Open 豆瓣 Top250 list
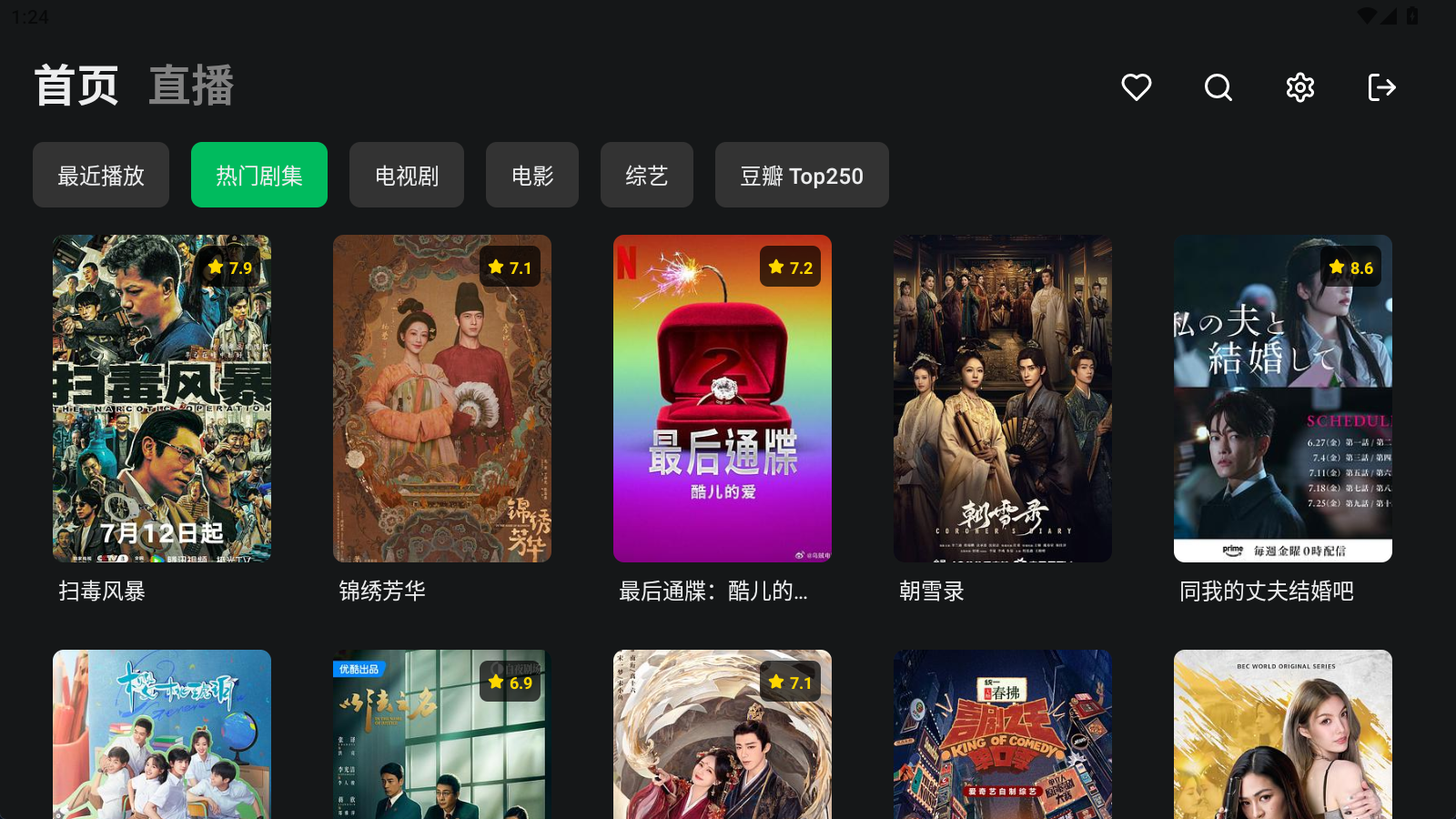The image size is (1456, 819). pyautogui.click(x=802, y=175)
